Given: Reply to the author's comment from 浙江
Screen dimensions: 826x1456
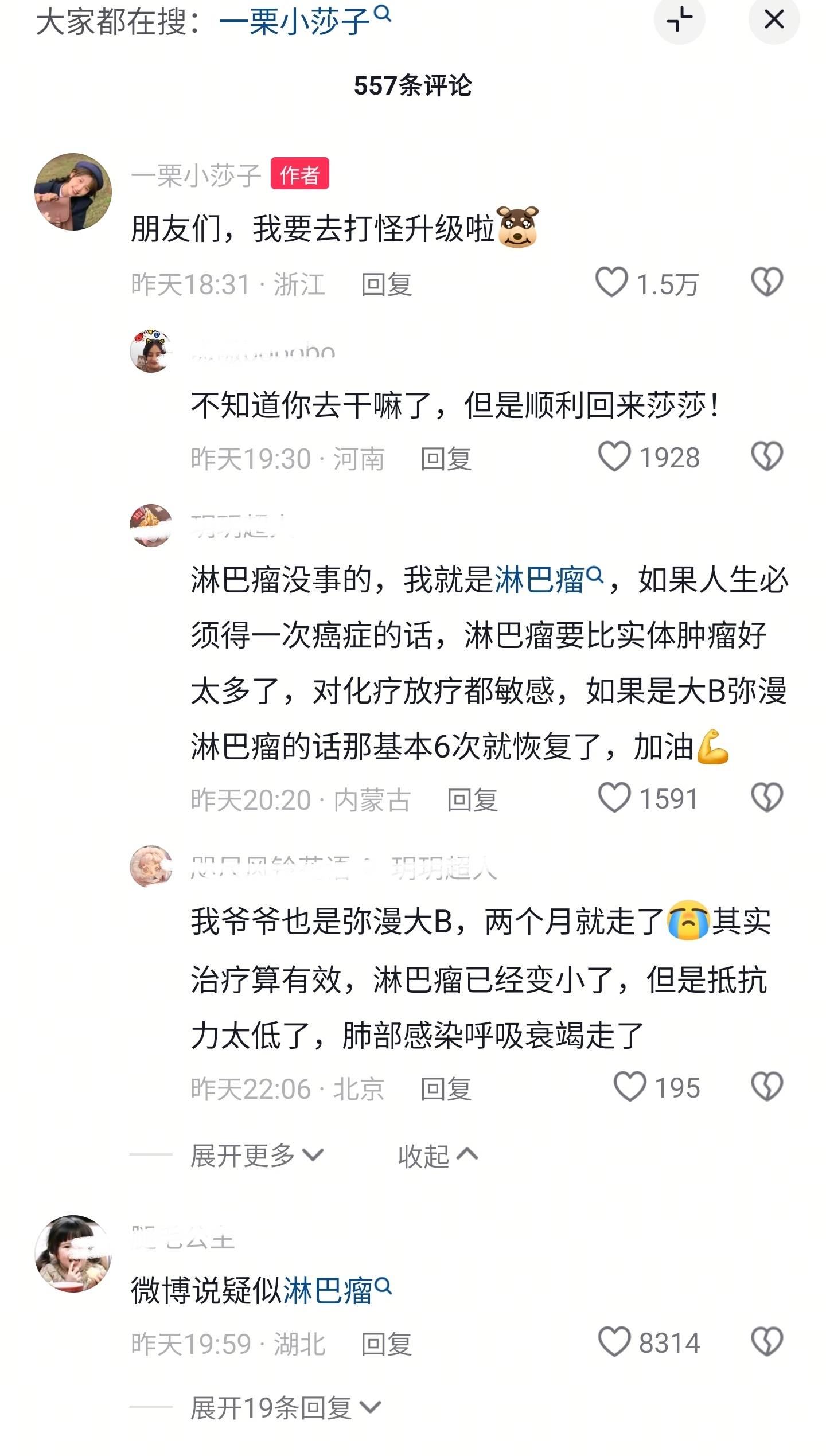Looking at the screenshot, I should pos(386,284).
